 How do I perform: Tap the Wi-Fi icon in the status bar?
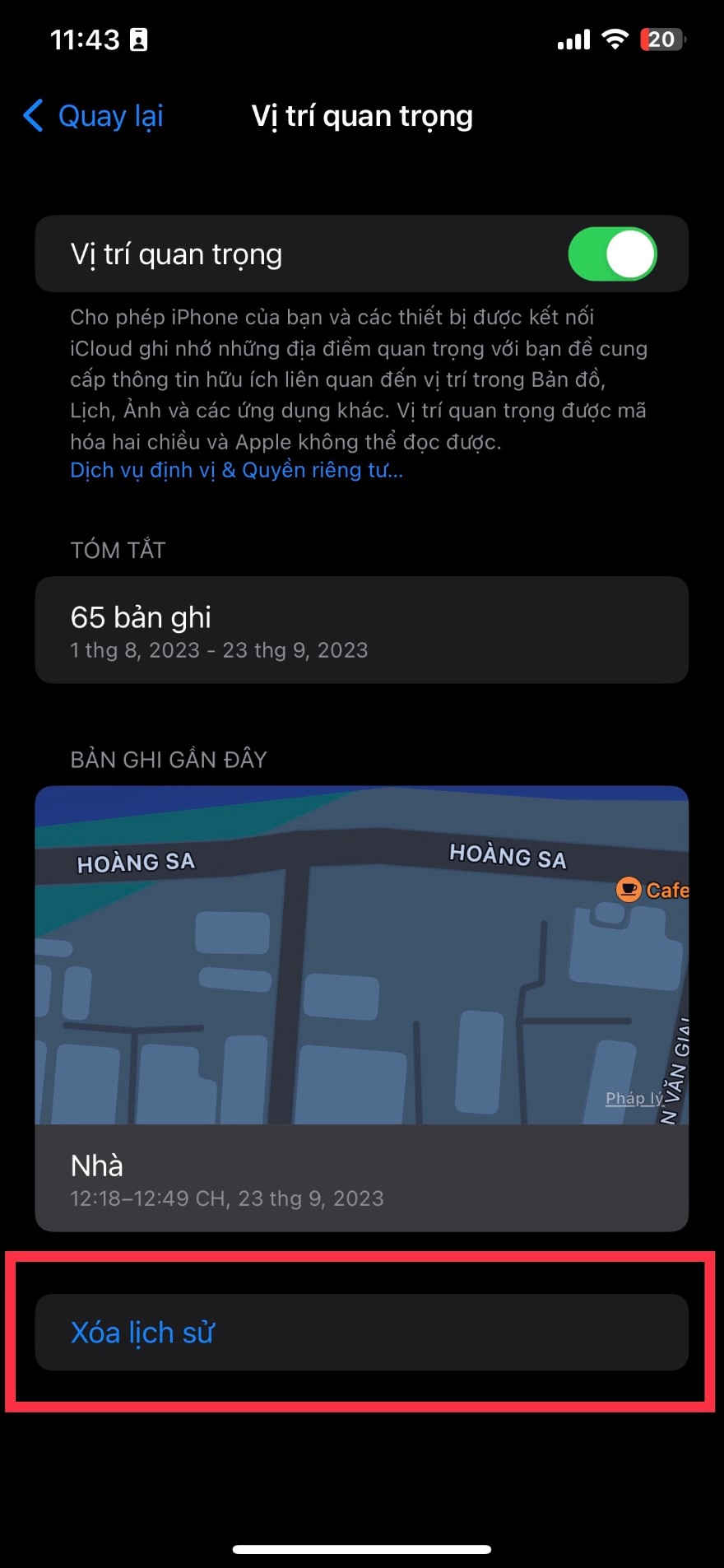[614, 38]
